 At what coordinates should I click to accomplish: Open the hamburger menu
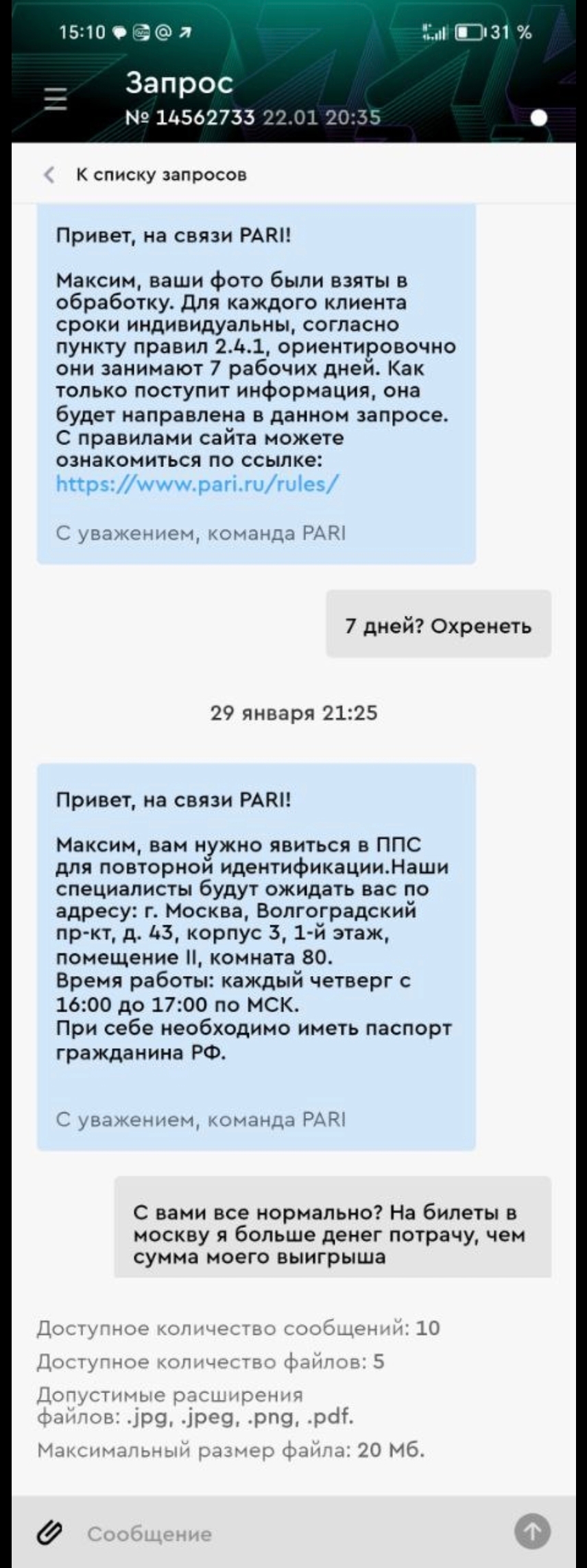coord(55,100)
